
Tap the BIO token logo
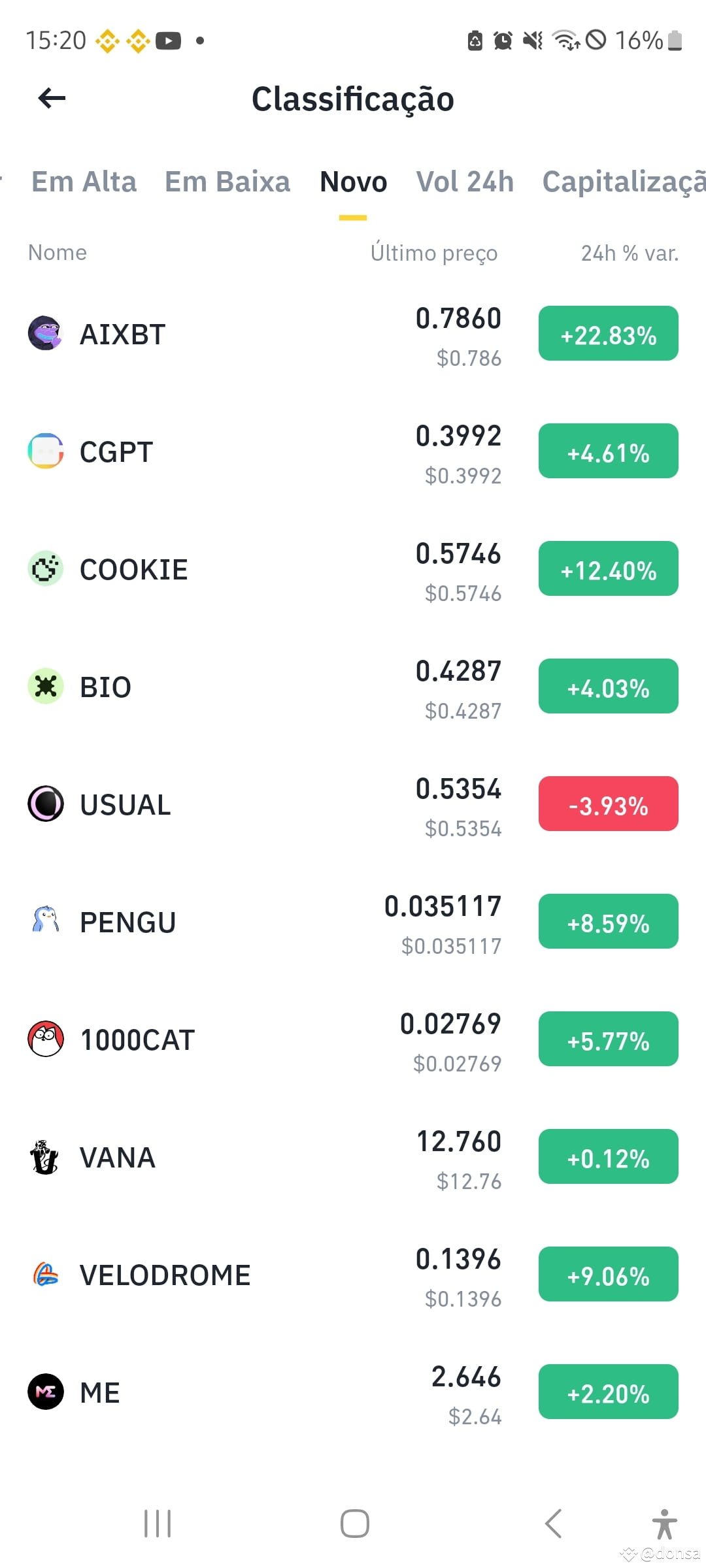pyautogui.click(x=46, y=686)
